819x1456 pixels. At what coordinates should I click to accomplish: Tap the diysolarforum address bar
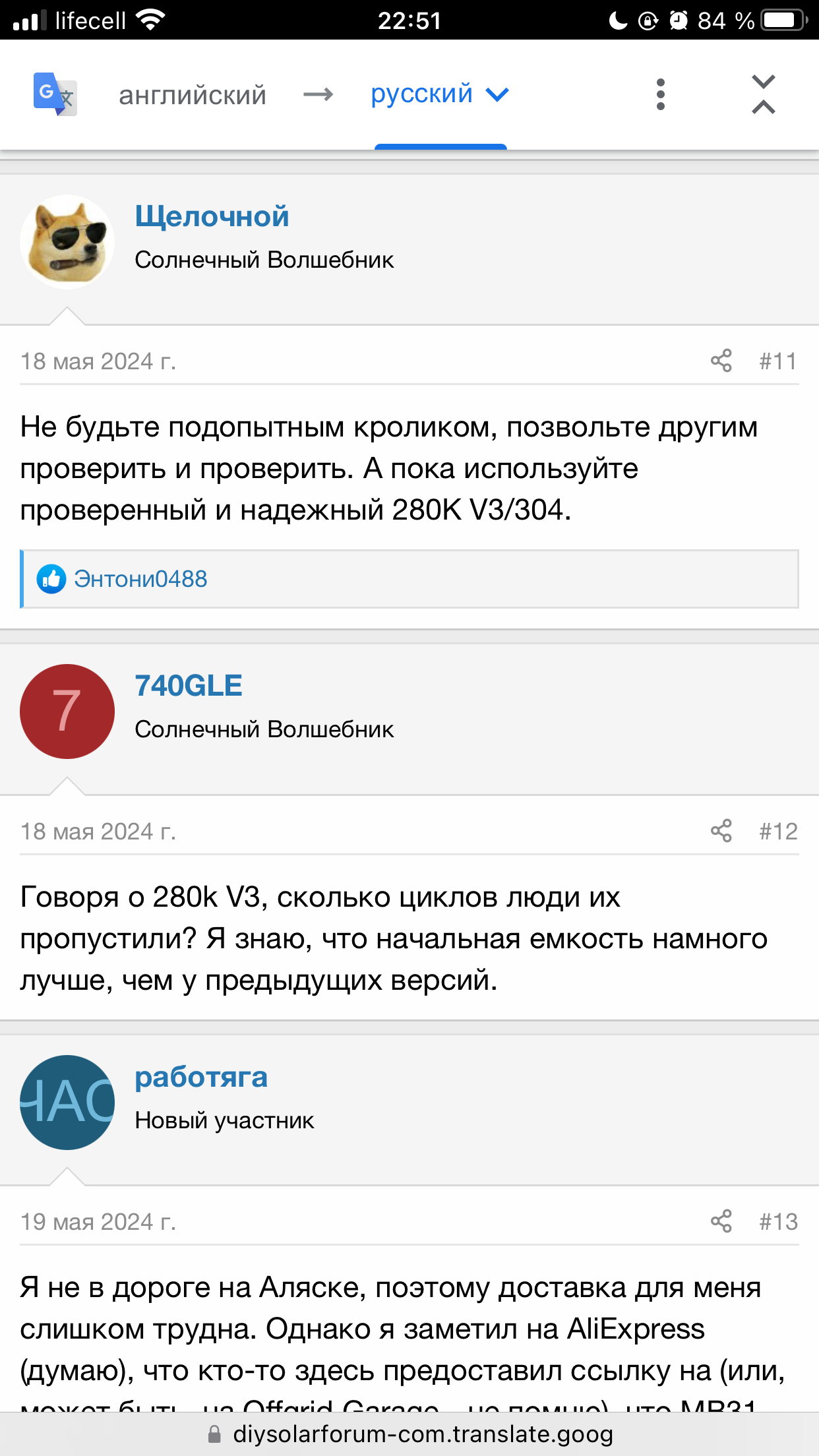pyautogui.click(x=409, y=1434)
